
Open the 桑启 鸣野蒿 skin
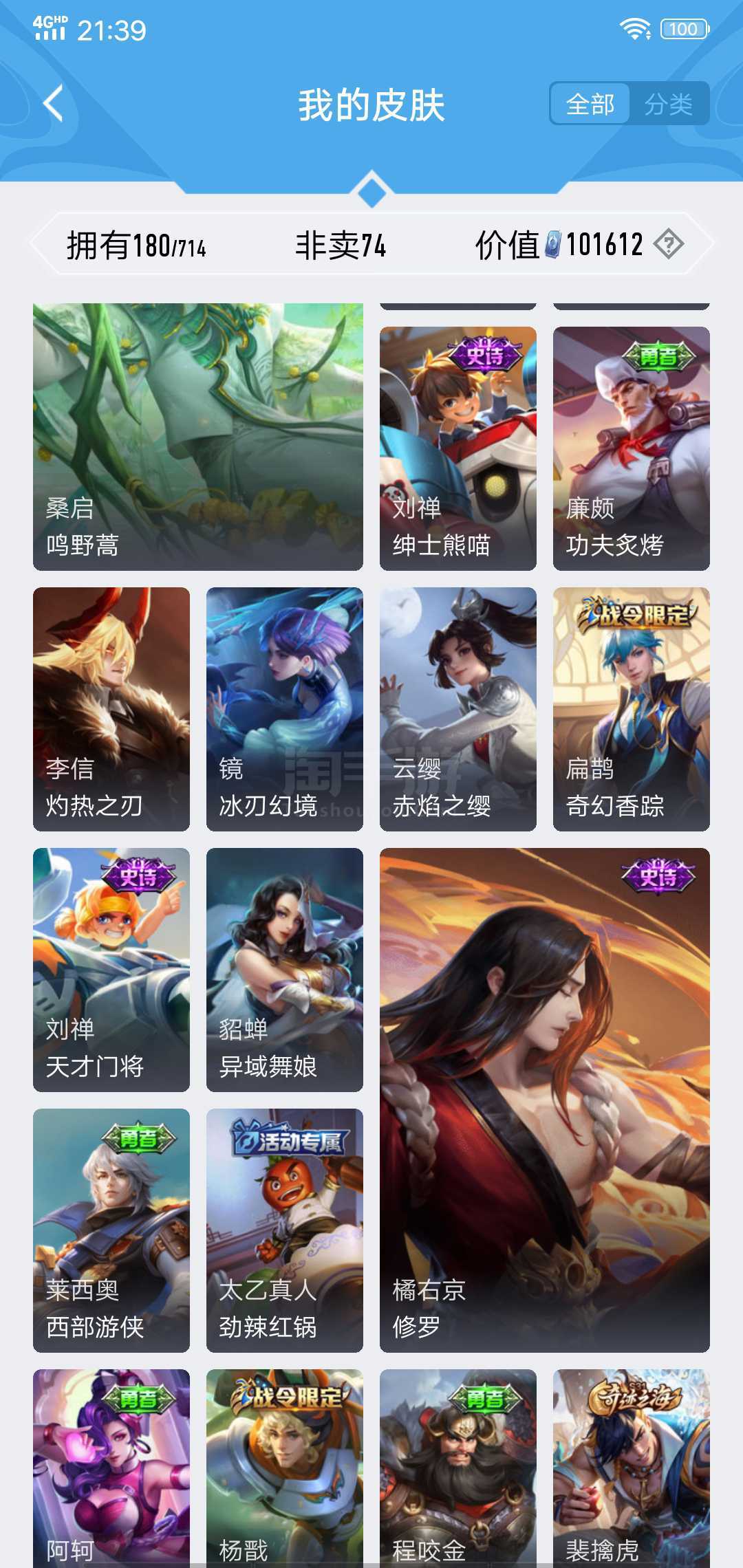coord(198,437)
